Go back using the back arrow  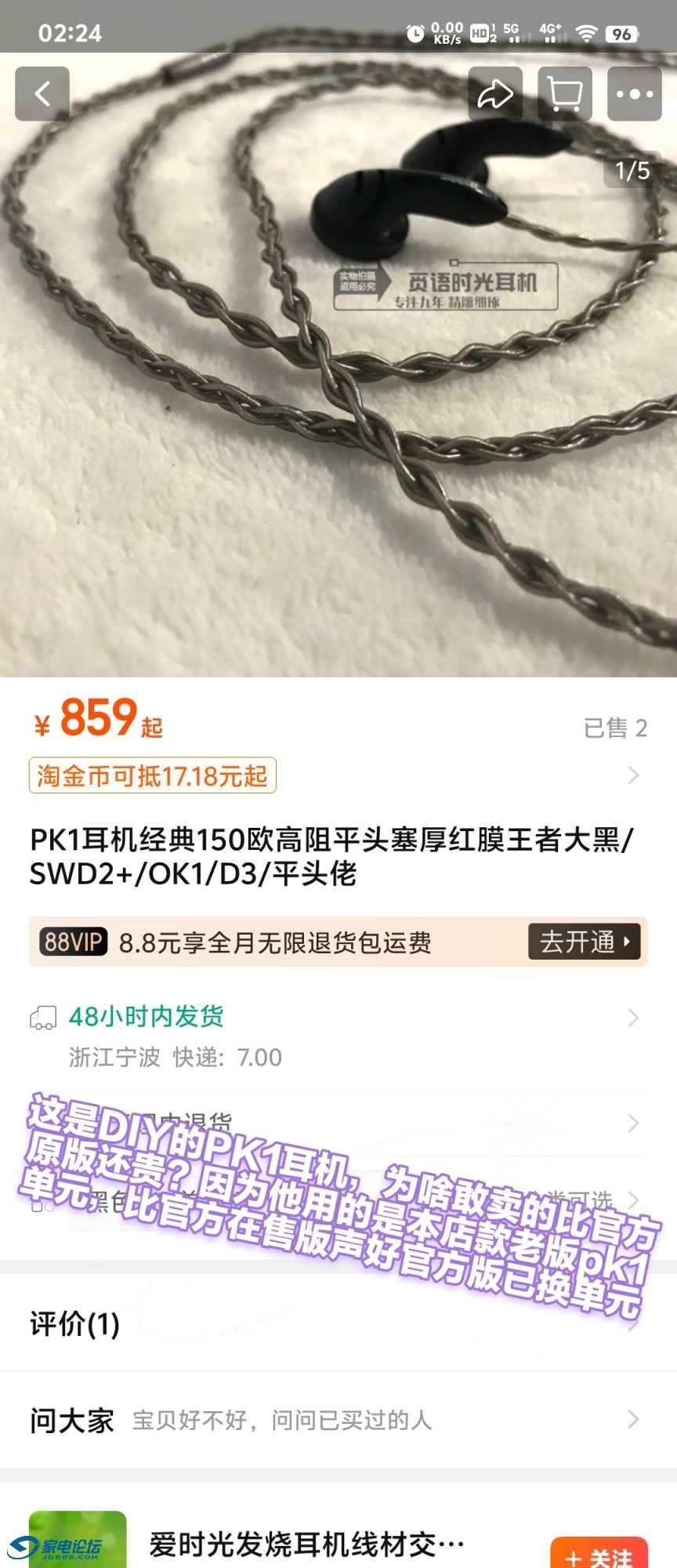click(x=42, y=94)
